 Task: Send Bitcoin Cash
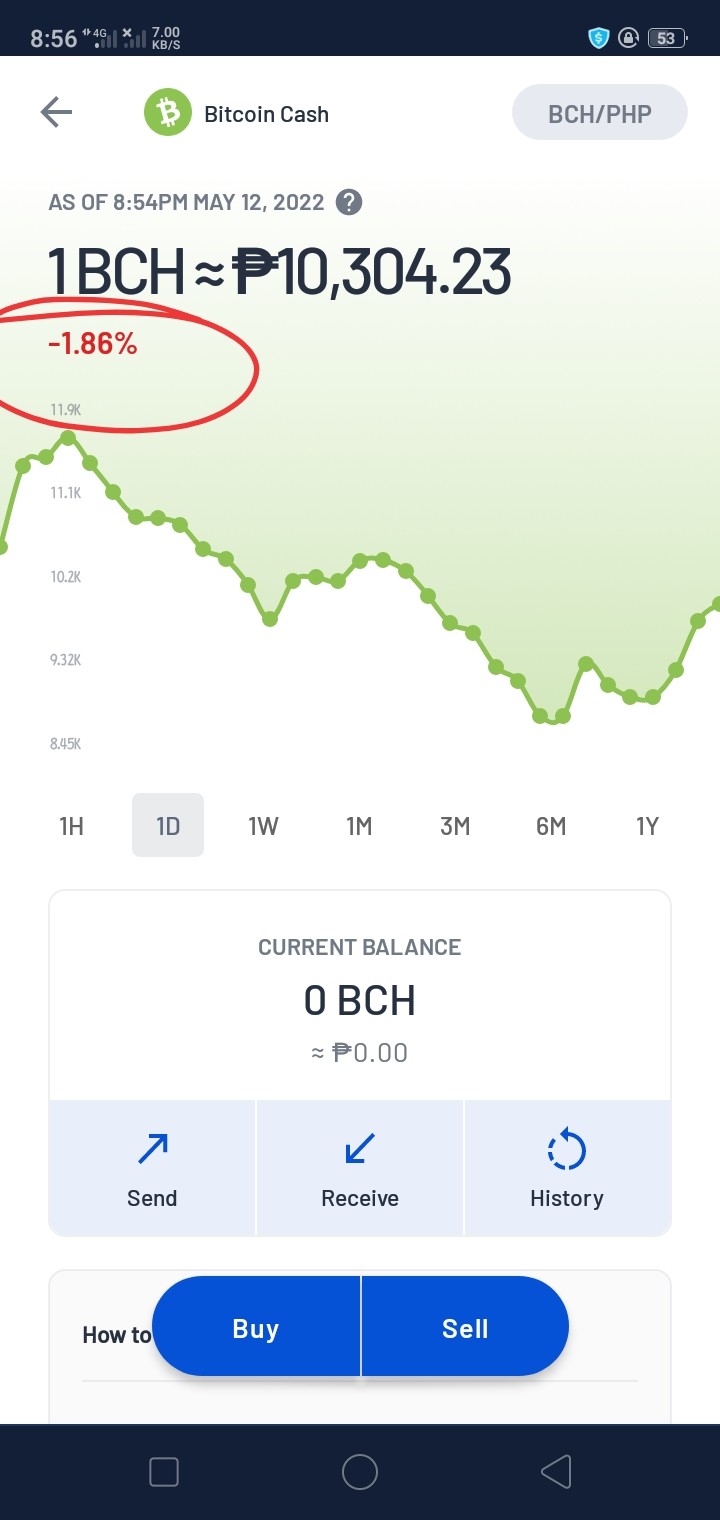[152, 1168]
